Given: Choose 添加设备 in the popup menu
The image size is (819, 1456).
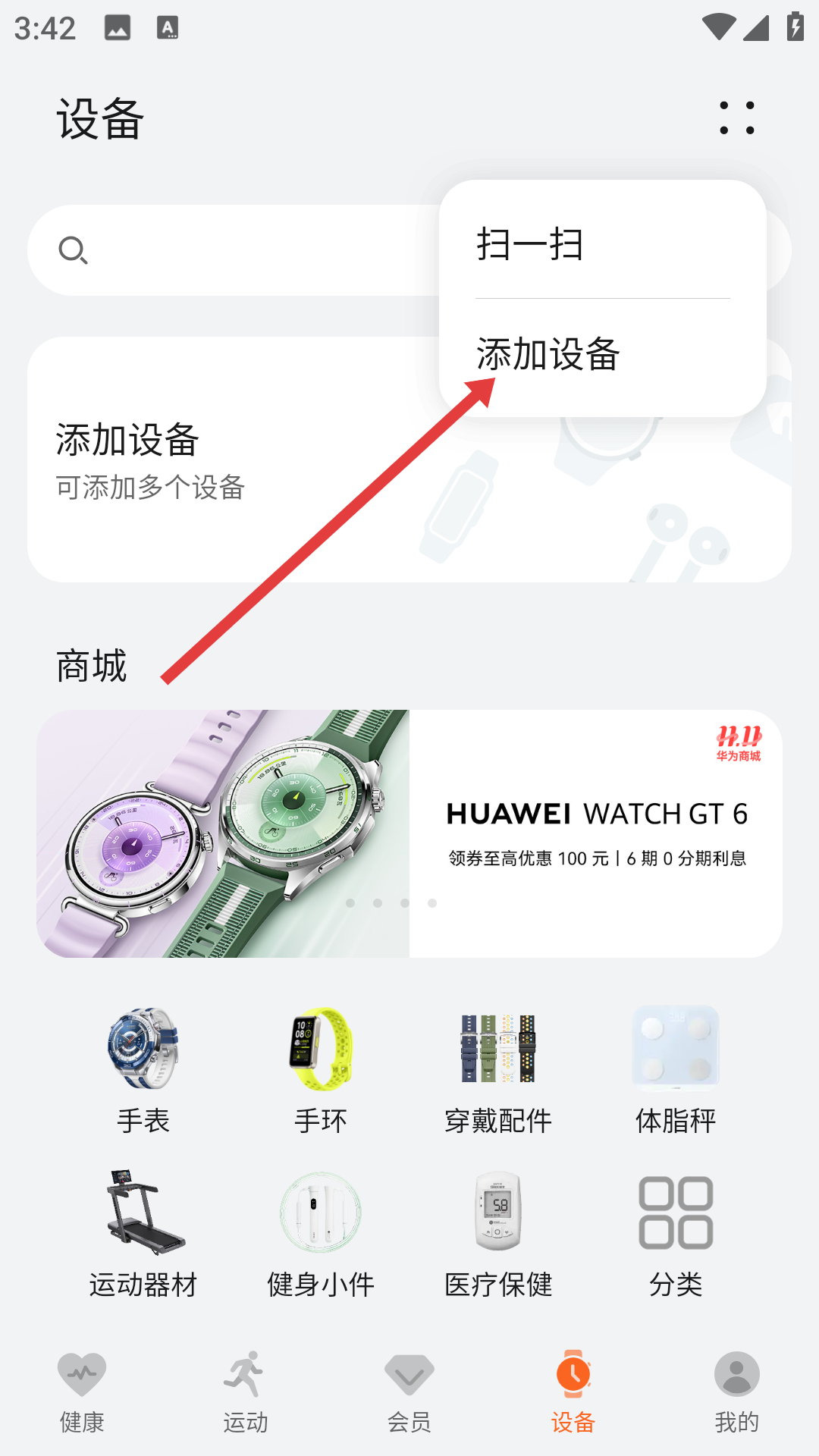Looking at the screenshot, I should 602,354.
